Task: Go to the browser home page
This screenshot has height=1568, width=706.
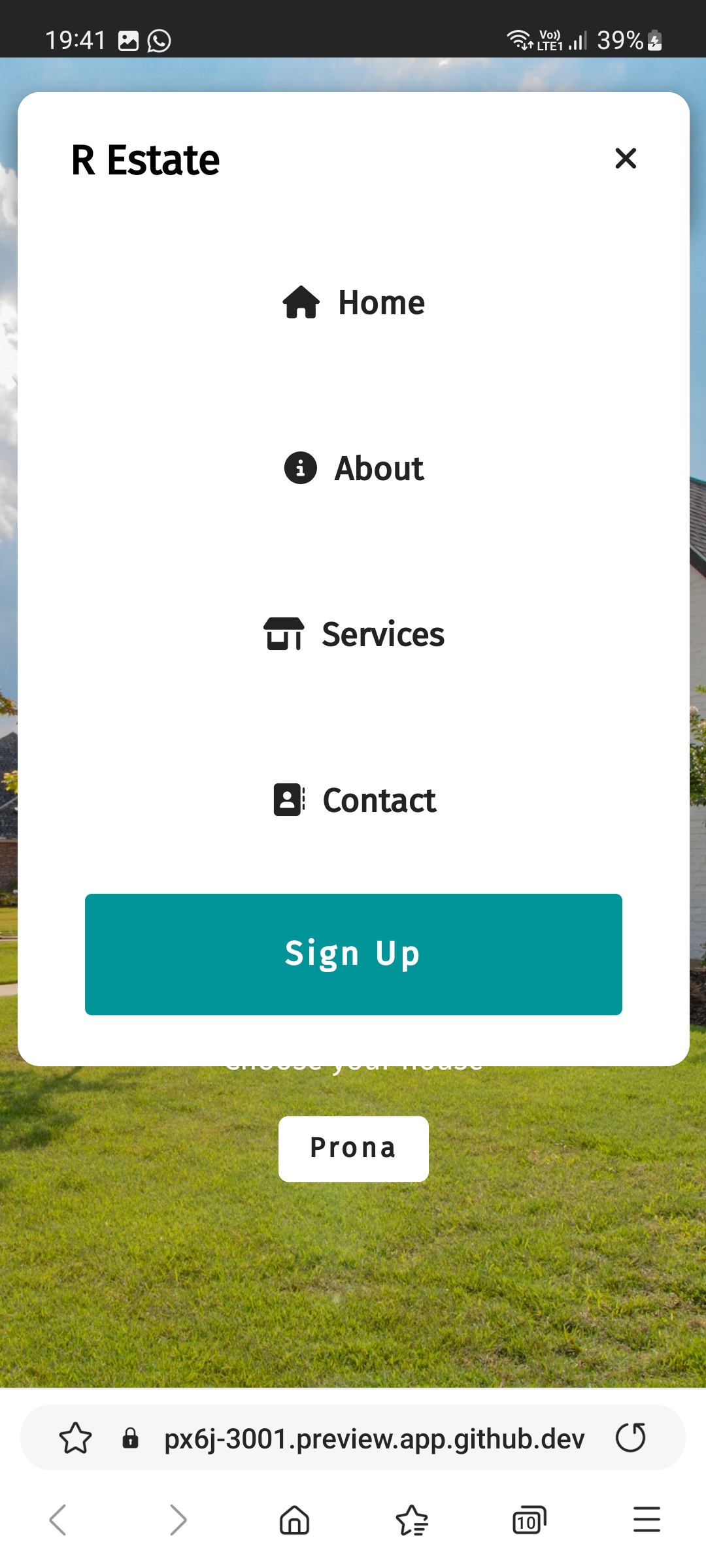Action: [294, 1520]
